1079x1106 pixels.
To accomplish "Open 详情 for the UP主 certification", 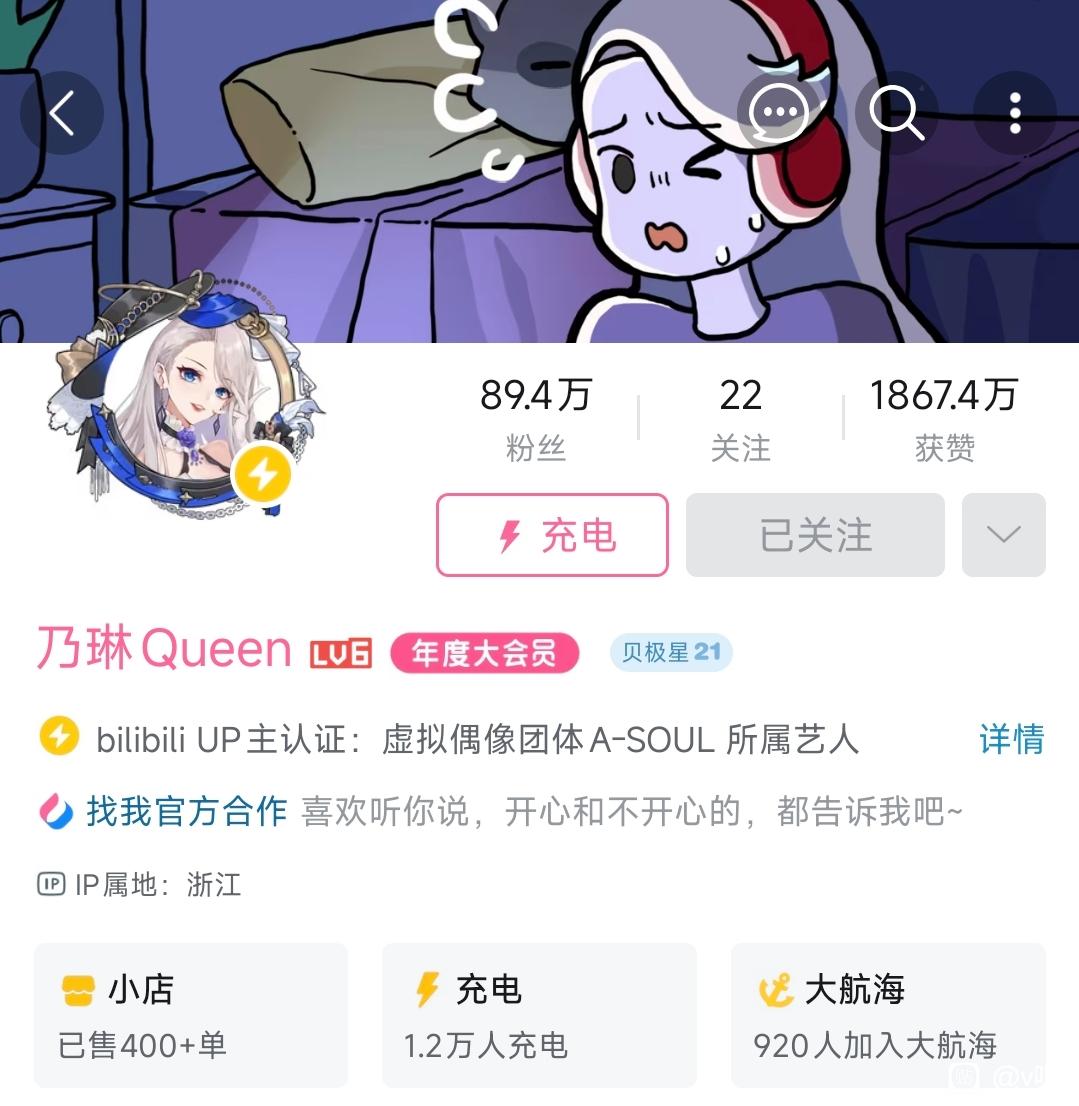I will point(1011,739).
